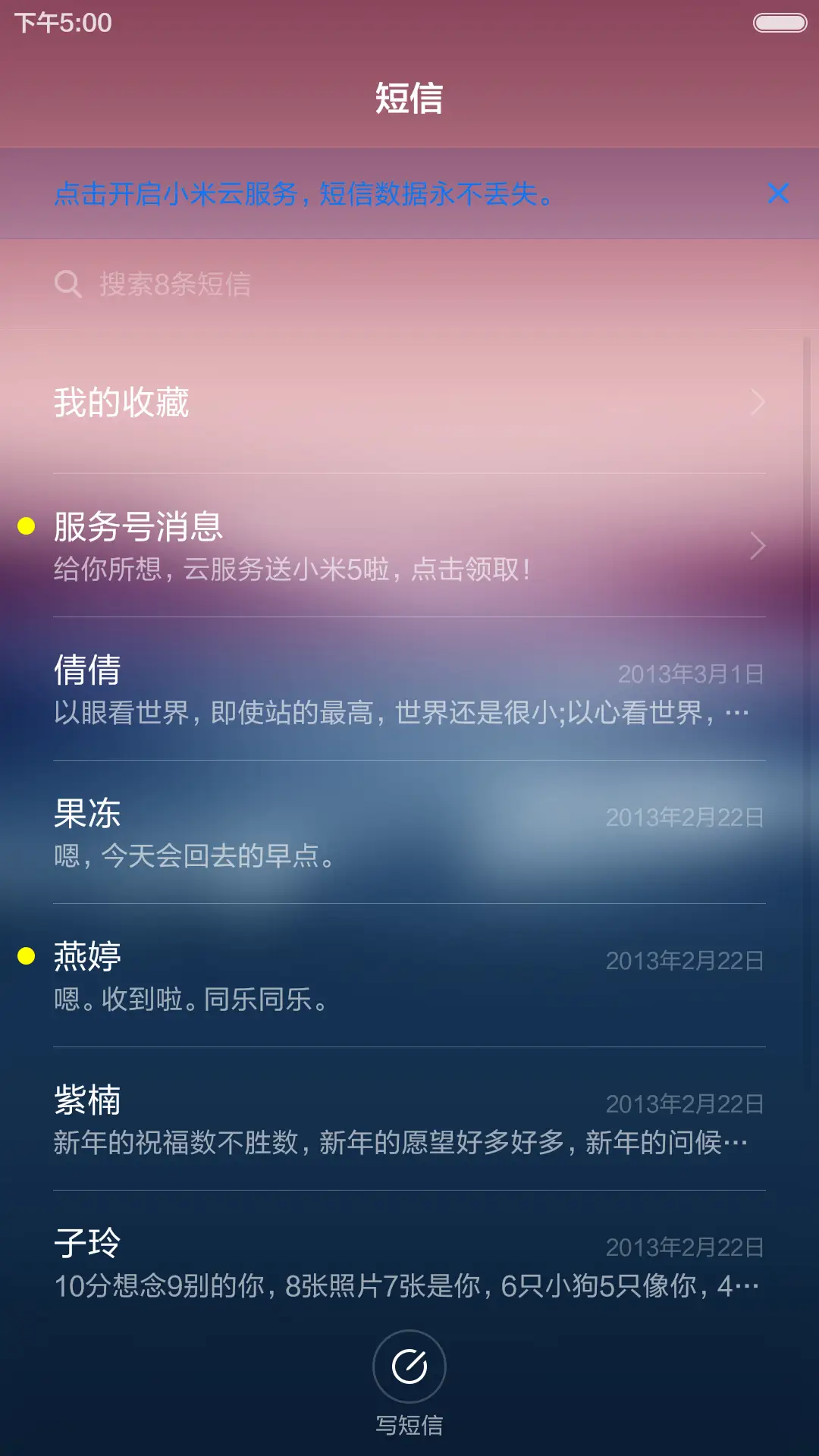View the message thread from 紫楠
Image resolution: width=819 pixels, height=1456 pixels.
click(409, 1119)
